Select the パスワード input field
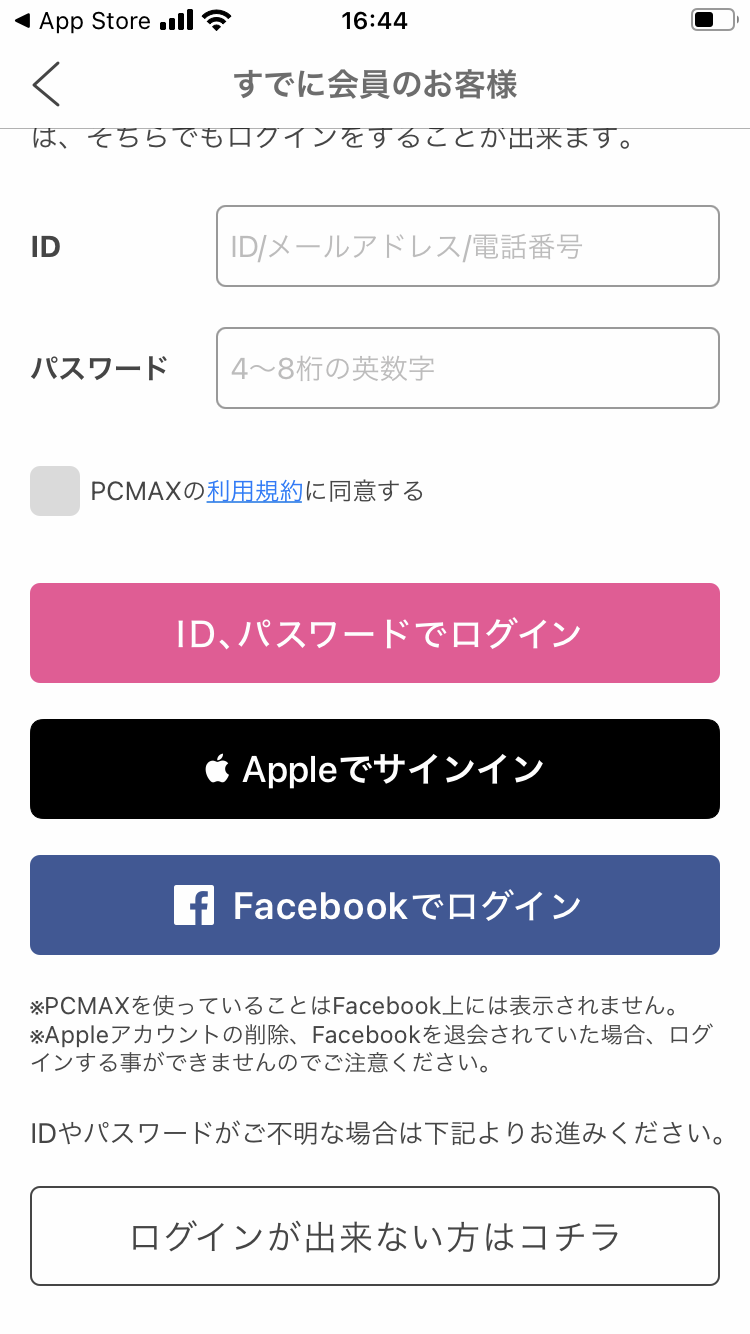This screenshot has height=1334, width=750. tap(467, 368)
